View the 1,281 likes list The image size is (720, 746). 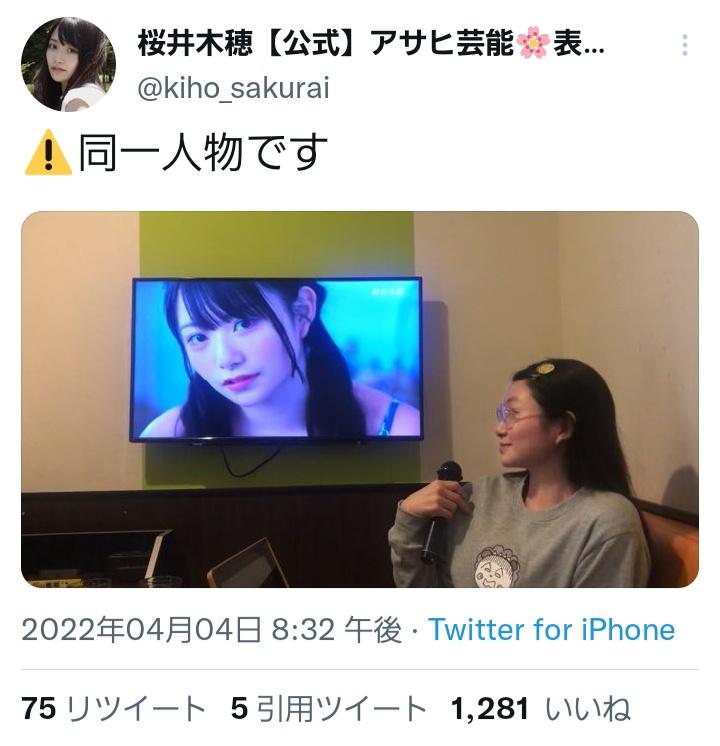click(x=541, y=709)
